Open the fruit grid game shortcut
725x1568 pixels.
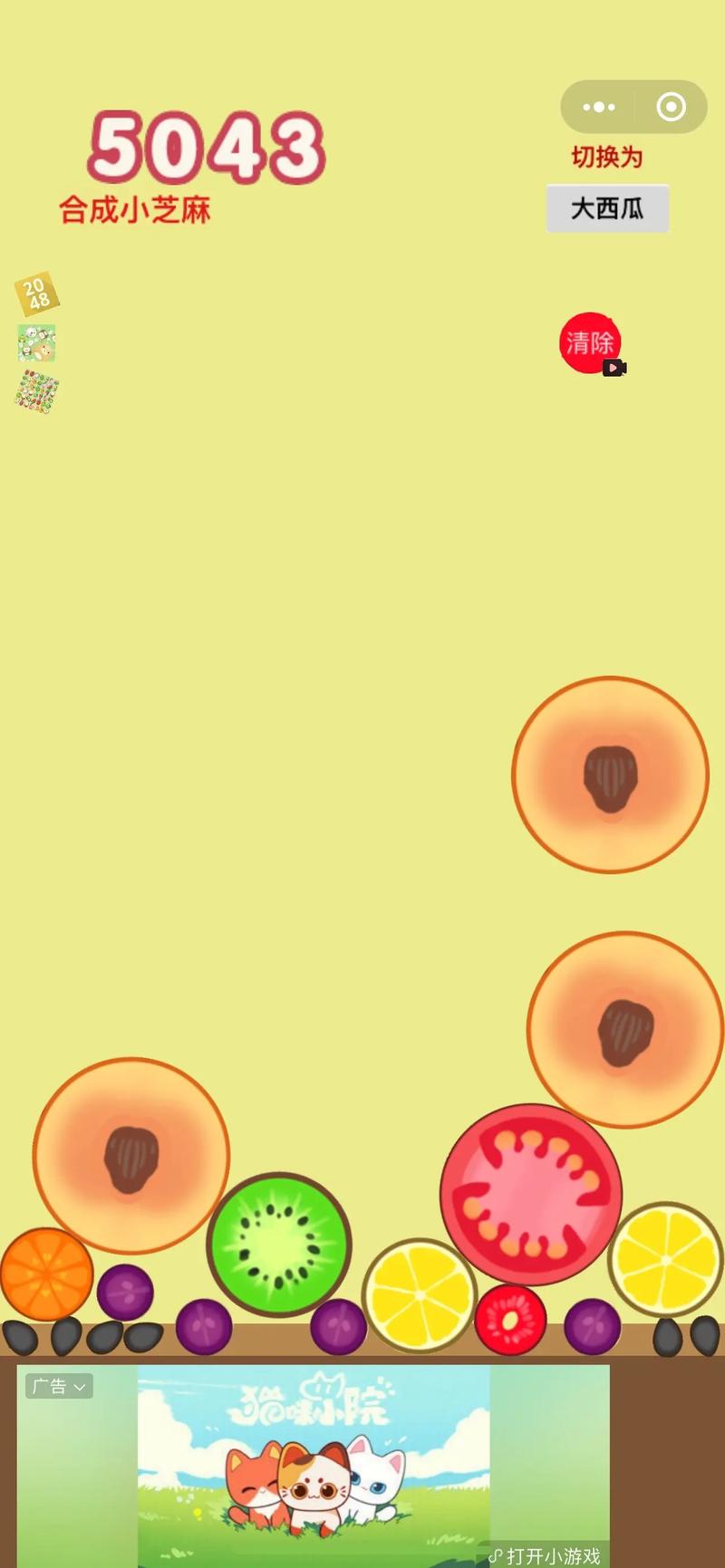tap(36, 391)
